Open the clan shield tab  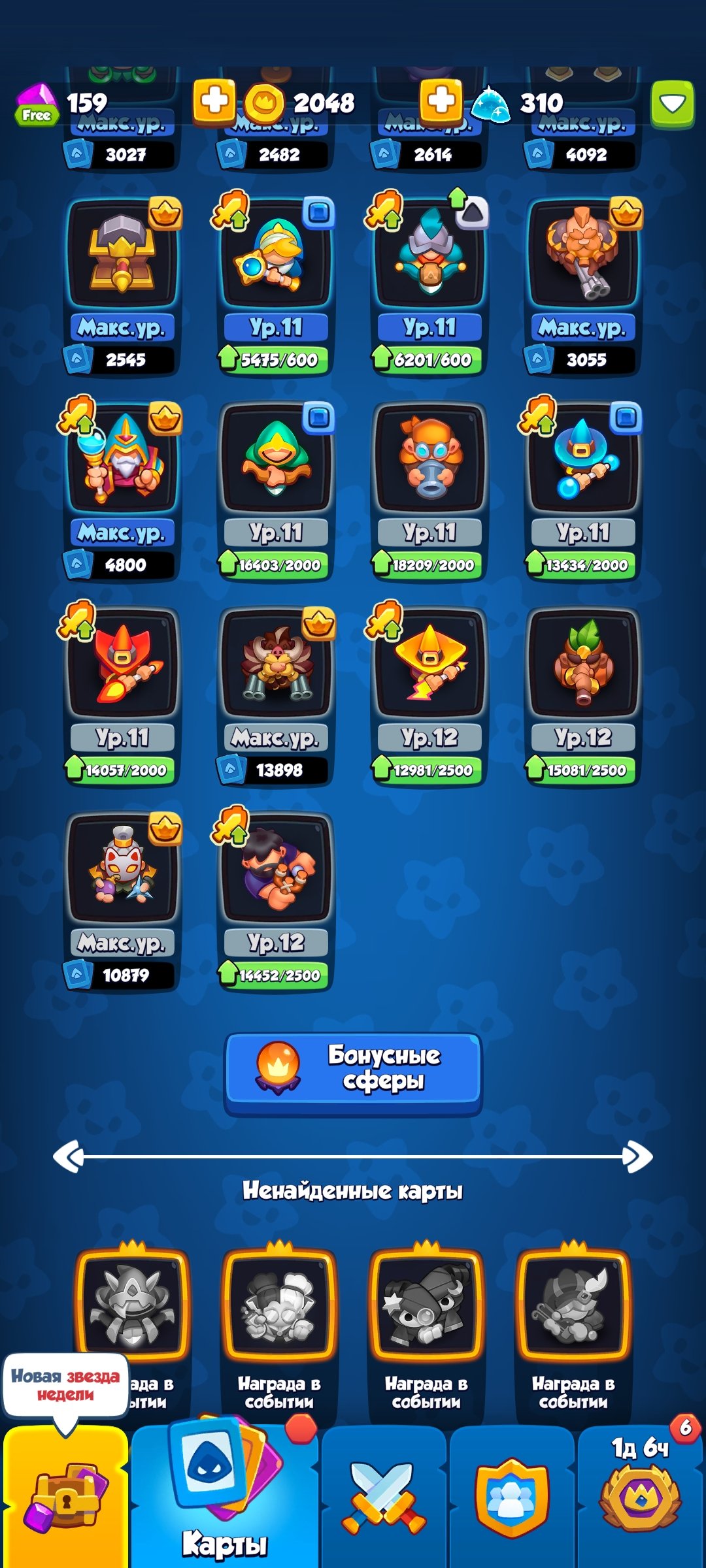pos(512,1497)
